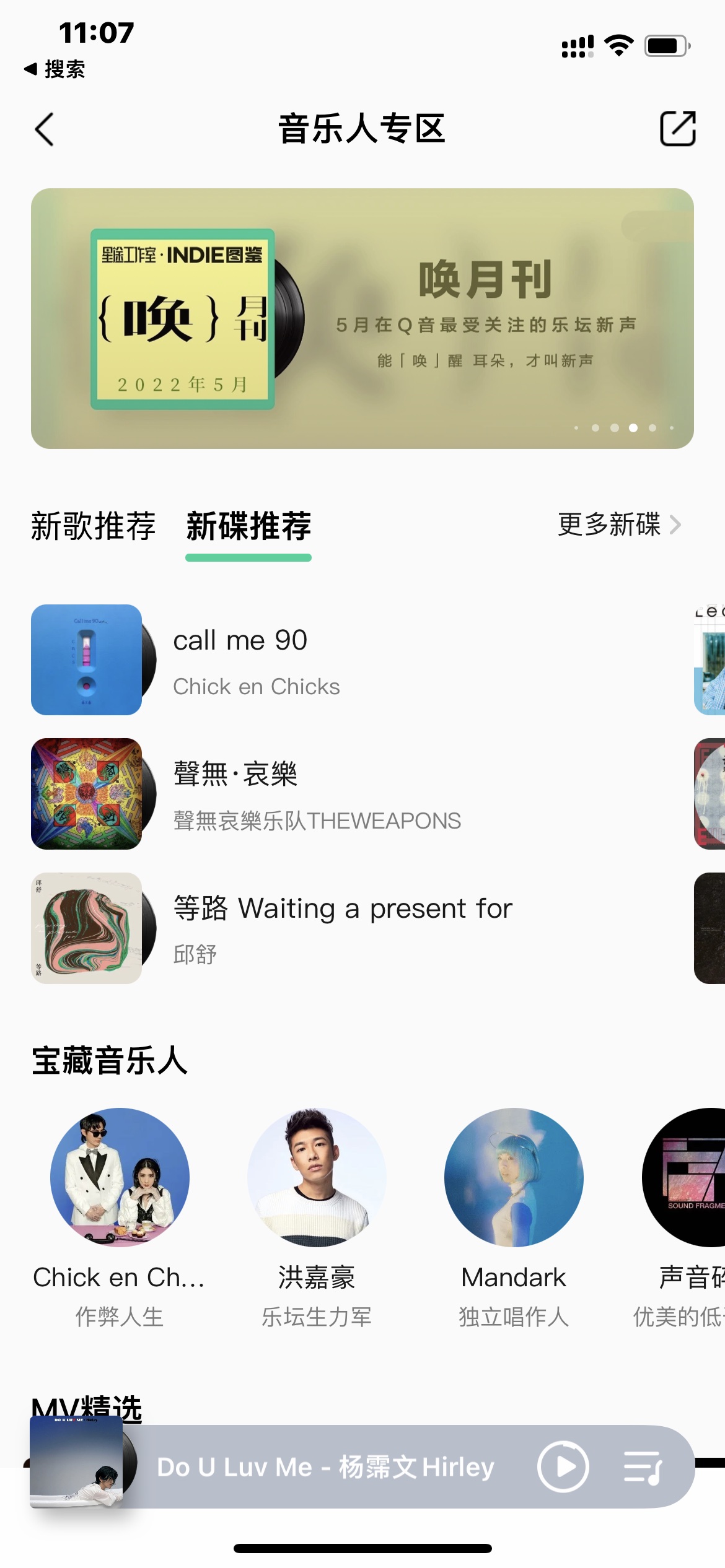The width and height of the screenshot is (725, 1568).
Task: Share the 音乐人专区 page
Action: pos(677,129)
